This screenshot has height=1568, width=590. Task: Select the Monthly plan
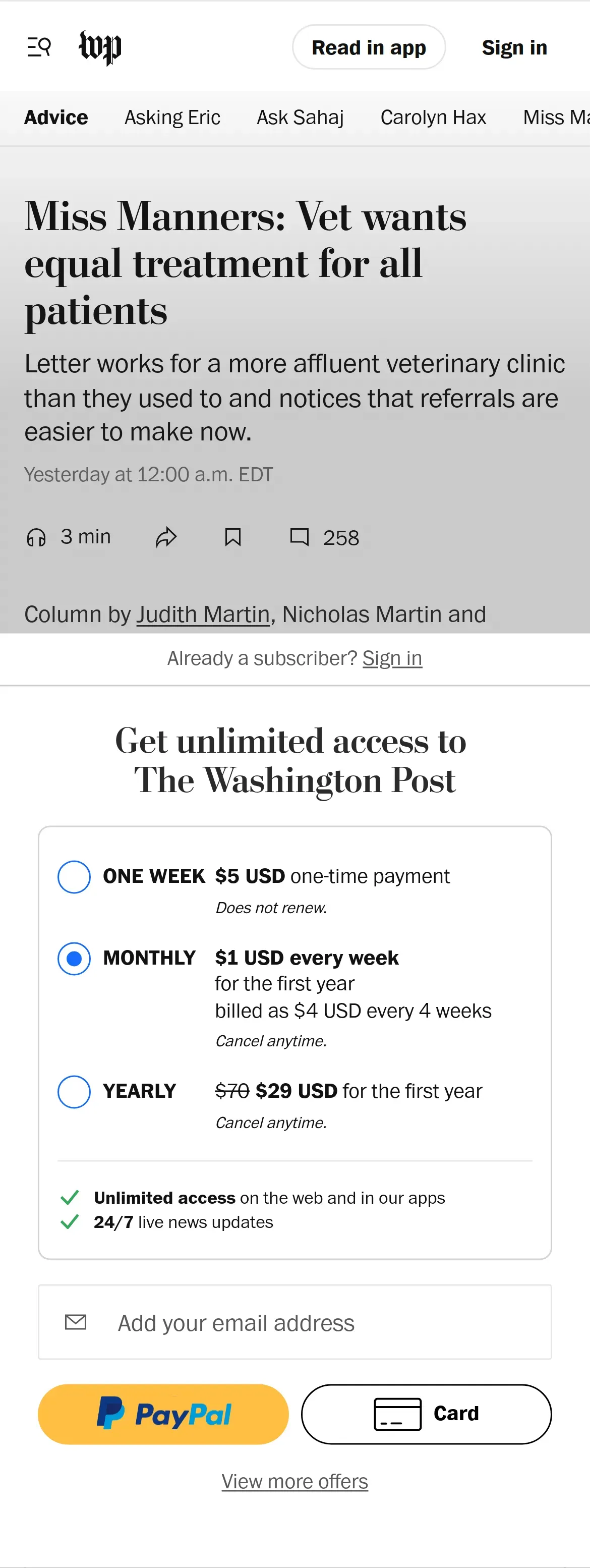pos(74,958)
